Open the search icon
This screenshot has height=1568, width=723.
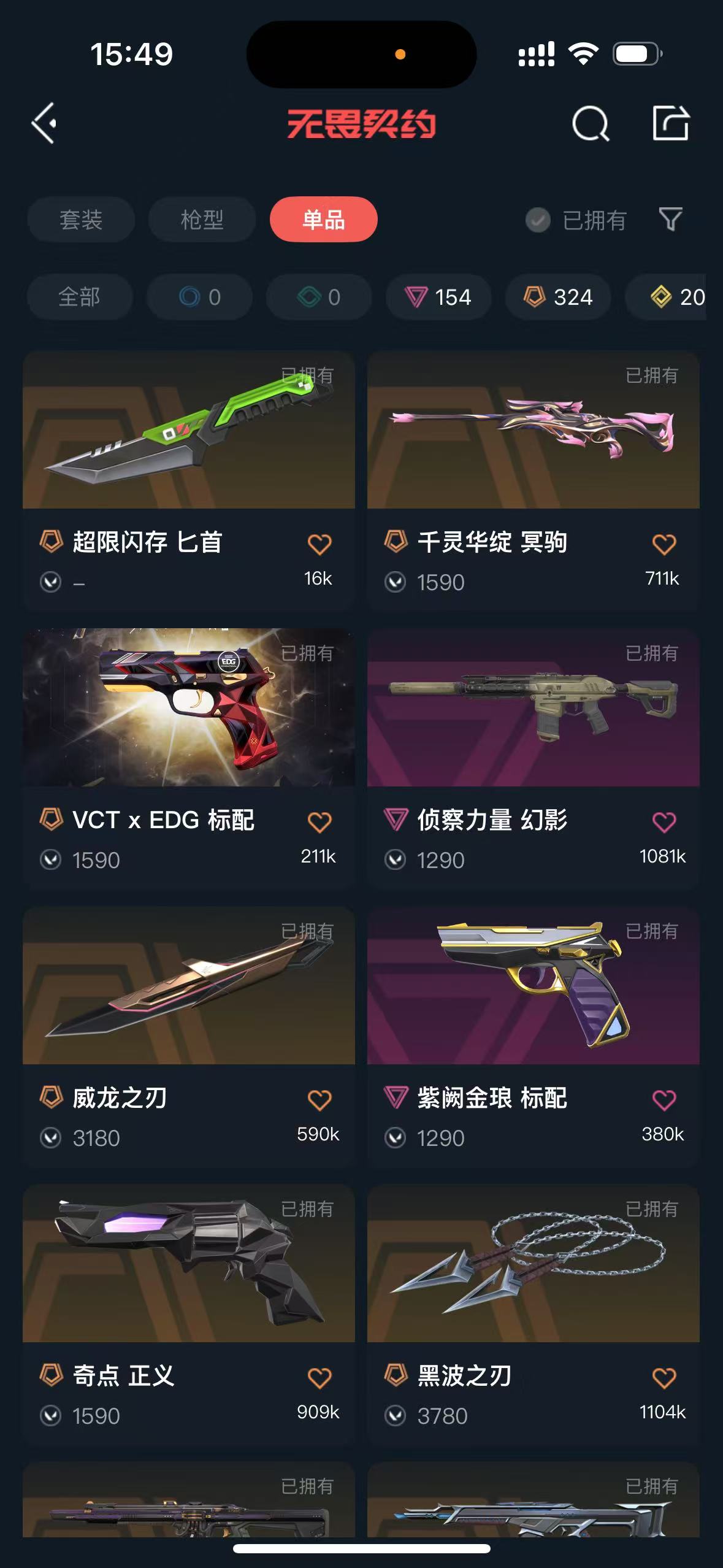591,124
